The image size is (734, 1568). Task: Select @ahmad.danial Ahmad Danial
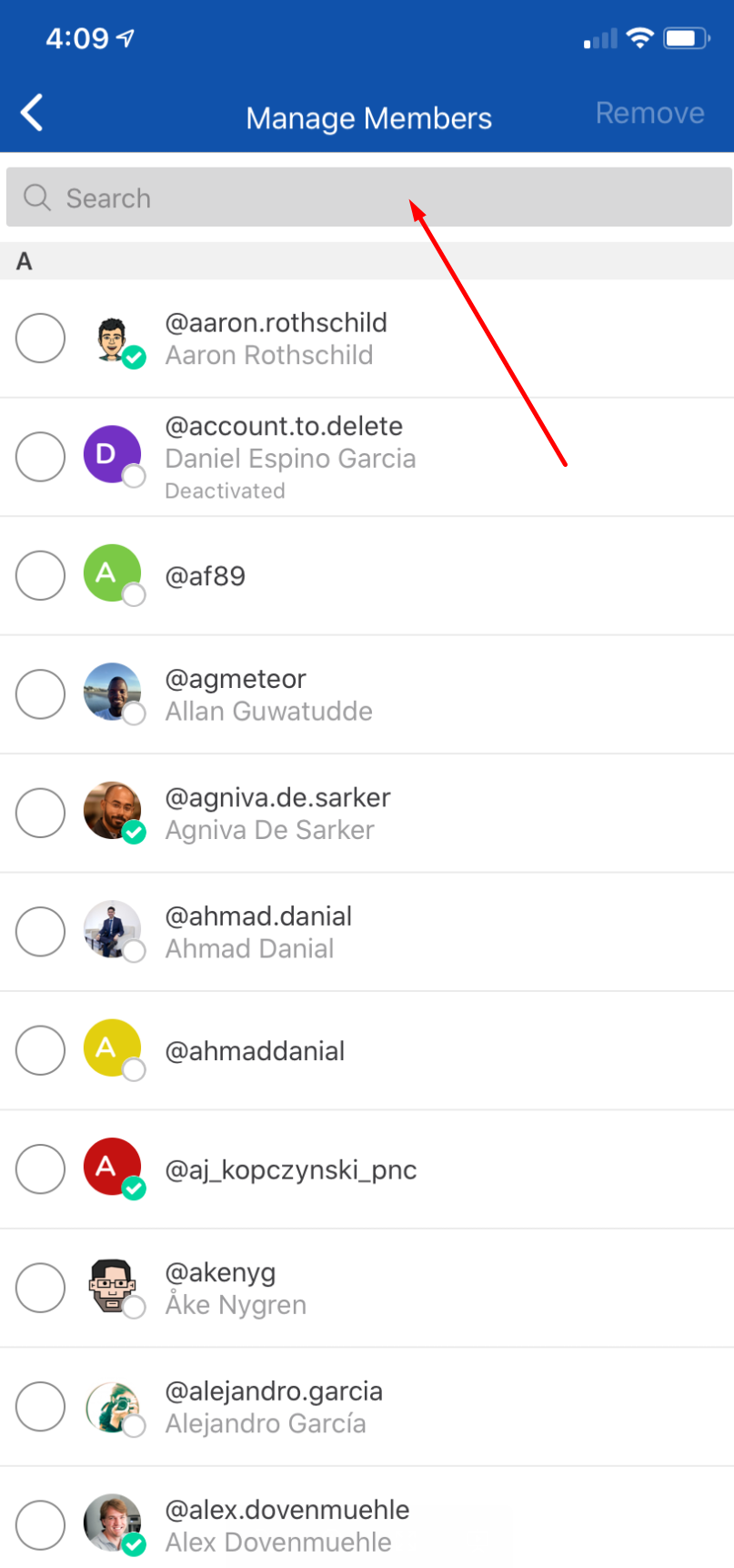point(41,932)
